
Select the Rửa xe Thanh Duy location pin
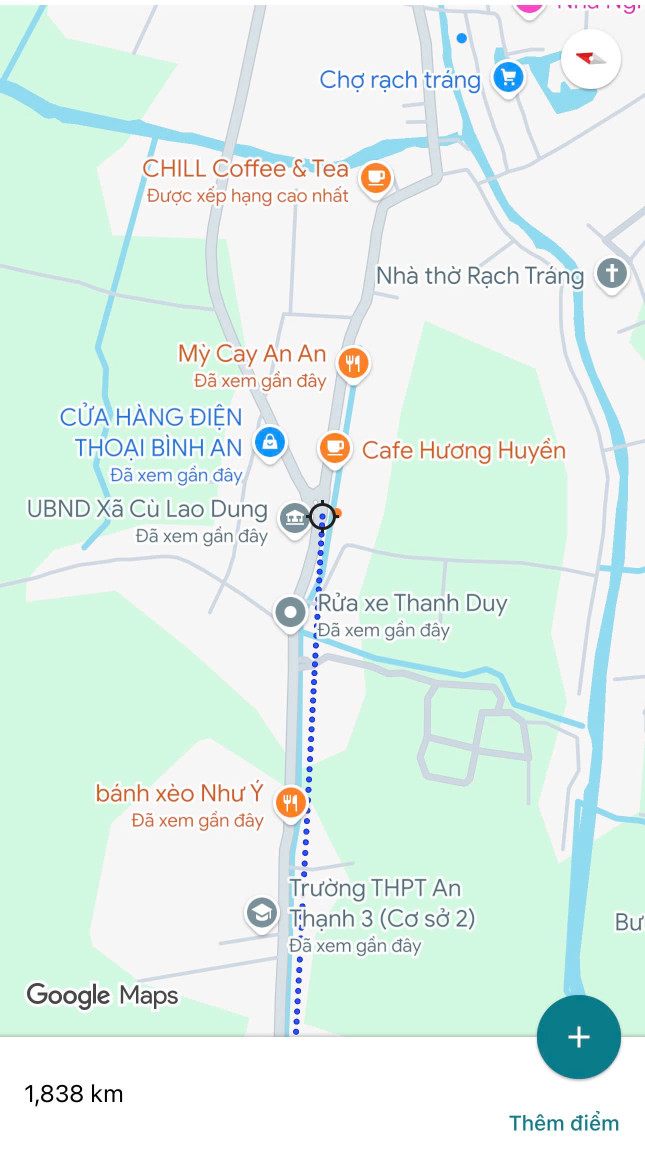tap(290, 614)
